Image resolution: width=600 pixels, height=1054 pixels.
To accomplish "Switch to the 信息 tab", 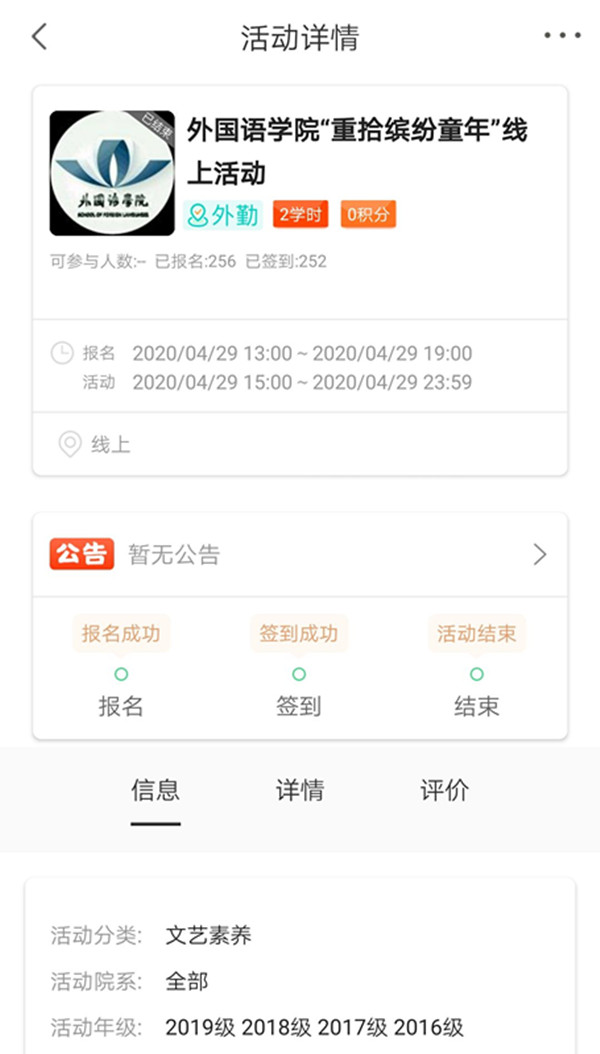I will pos(155,790).
